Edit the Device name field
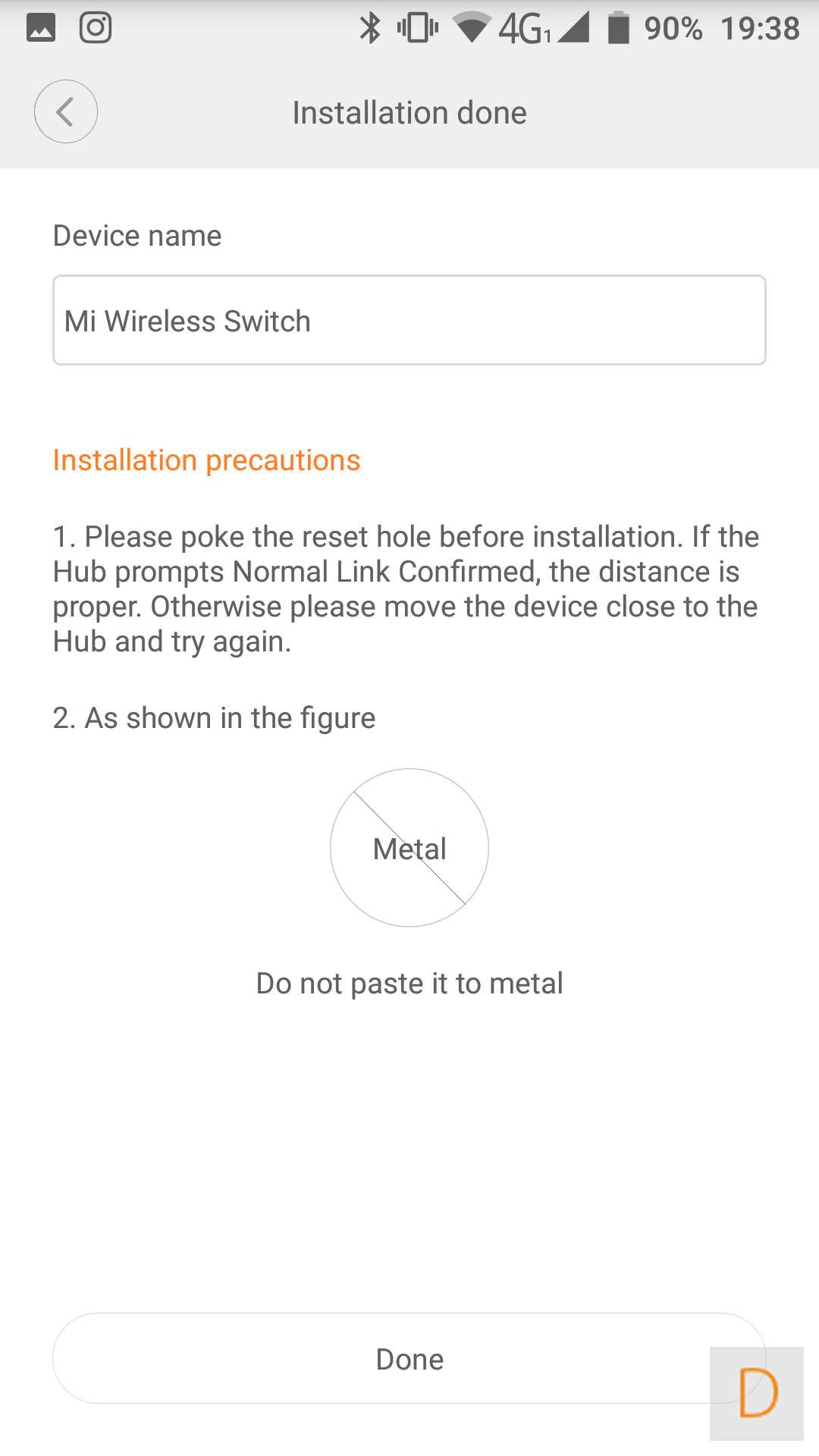The width and height of the screenshot is (819, 1456). coord(409,320)
